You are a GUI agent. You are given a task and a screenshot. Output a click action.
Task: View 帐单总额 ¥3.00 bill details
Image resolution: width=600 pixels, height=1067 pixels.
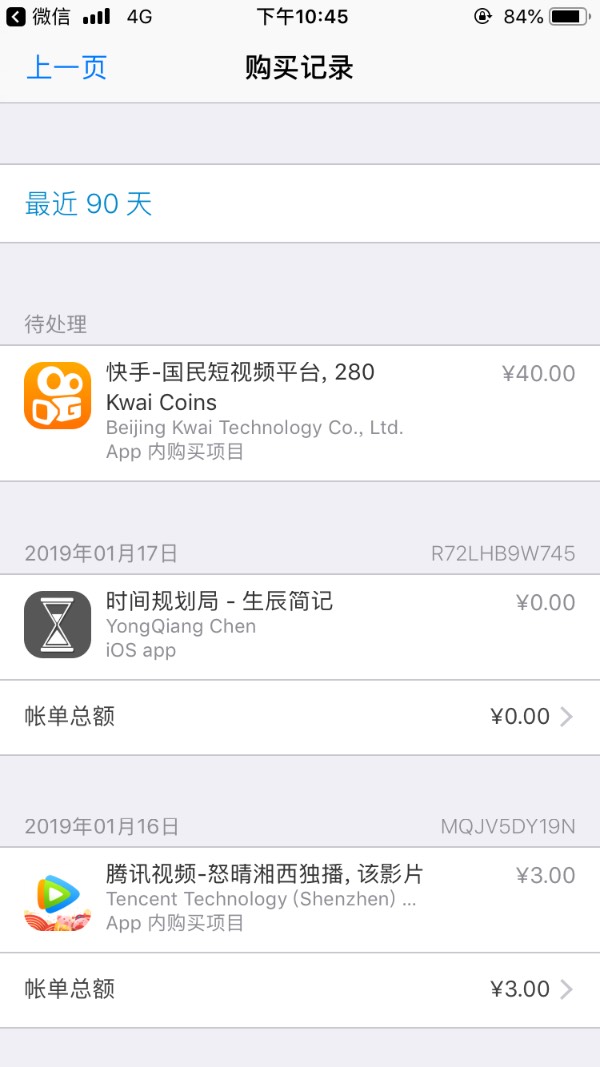pyautogui.click(x=300, y=990)
